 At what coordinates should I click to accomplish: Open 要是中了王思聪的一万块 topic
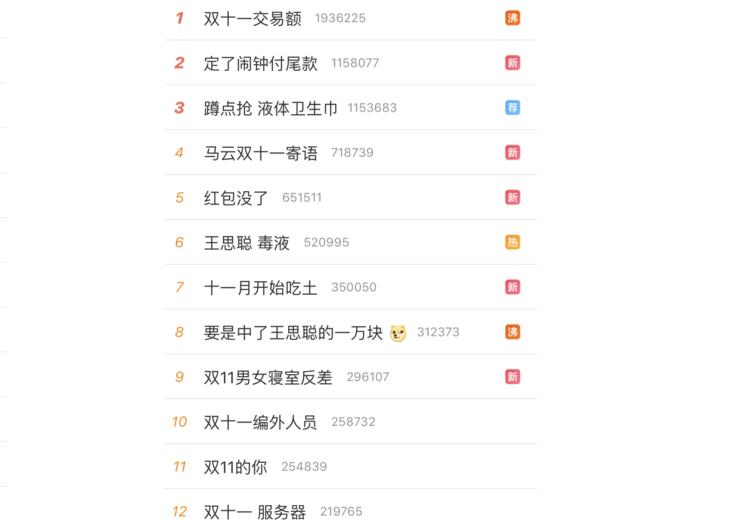click(x=293, y=332)
